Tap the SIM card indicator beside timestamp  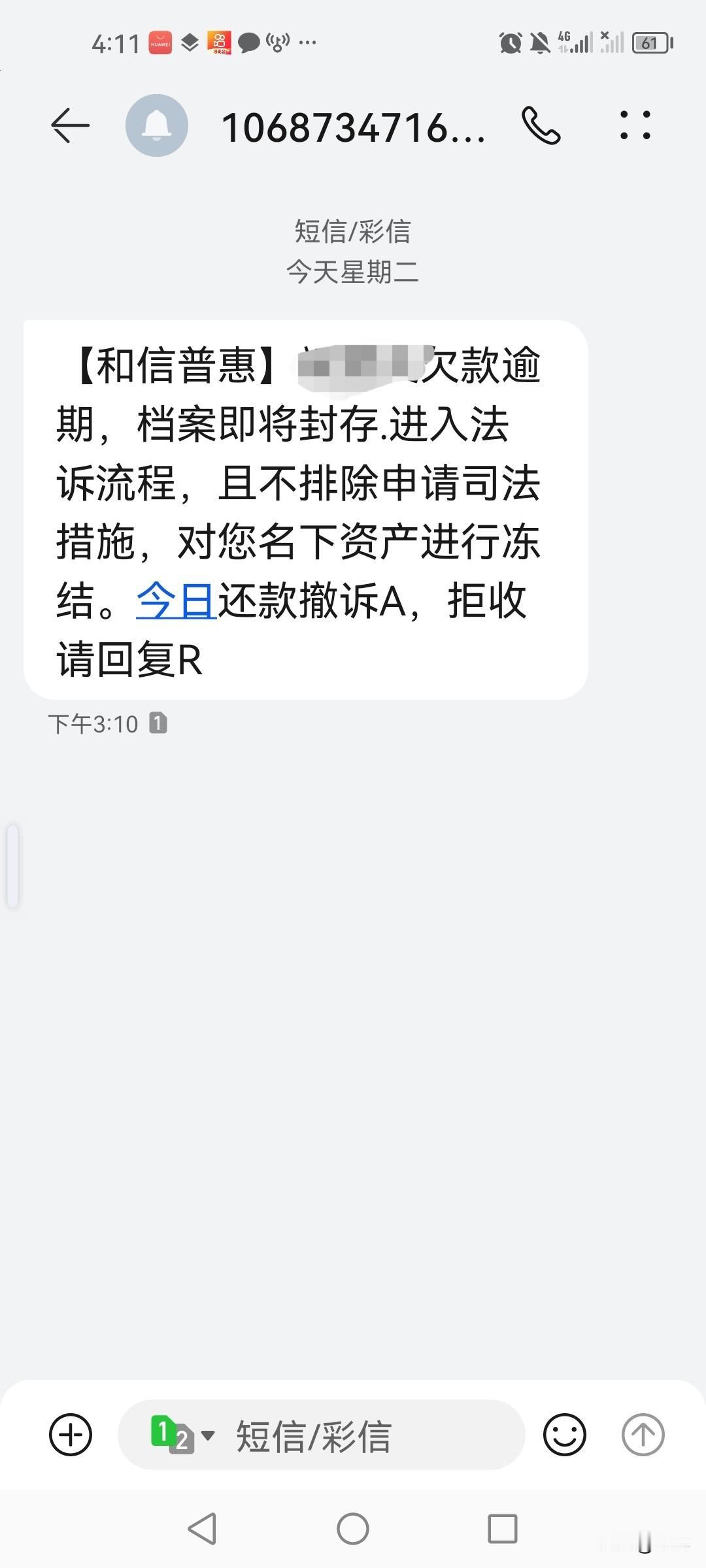pyautogui.click(x=159, y=723)
